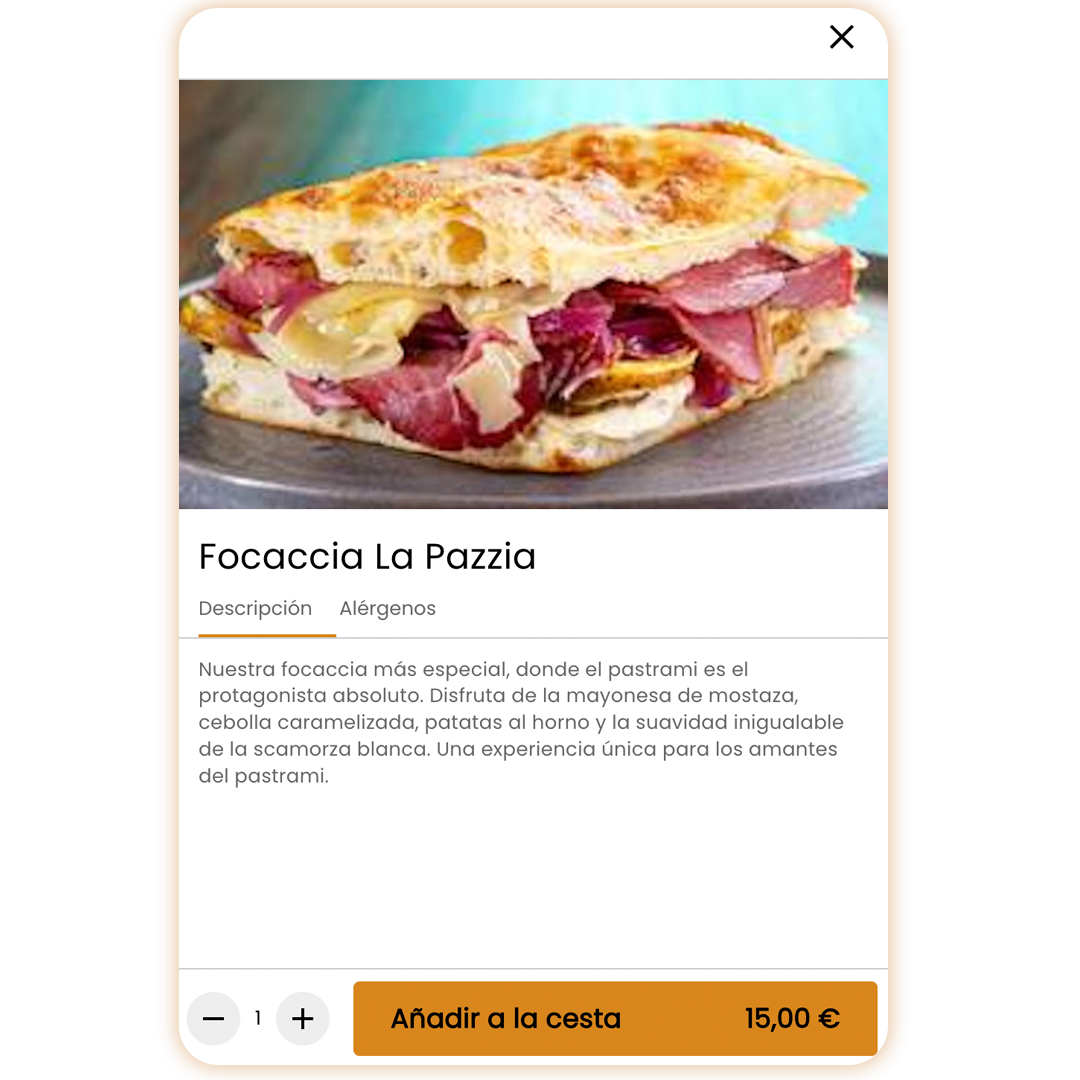Viewport: 1080px width, 1080px height.
Task: Switch to the Alérgenos tab
Action: click(x=387, y=609)
